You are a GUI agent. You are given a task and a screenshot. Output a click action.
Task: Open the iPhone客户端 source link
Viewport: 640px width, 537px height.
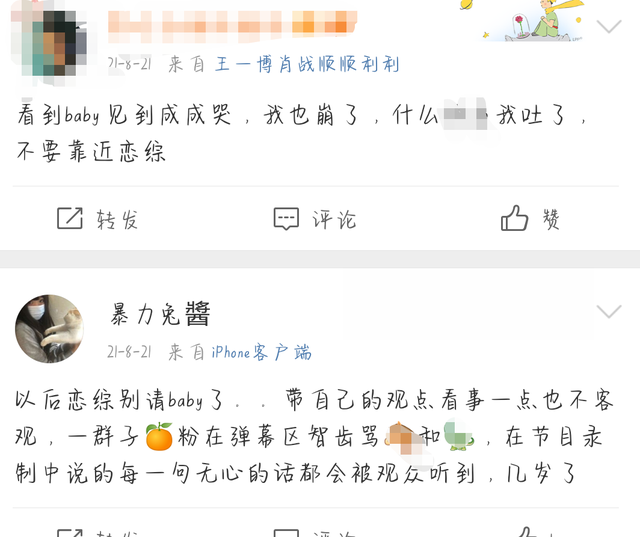[261, 352]
